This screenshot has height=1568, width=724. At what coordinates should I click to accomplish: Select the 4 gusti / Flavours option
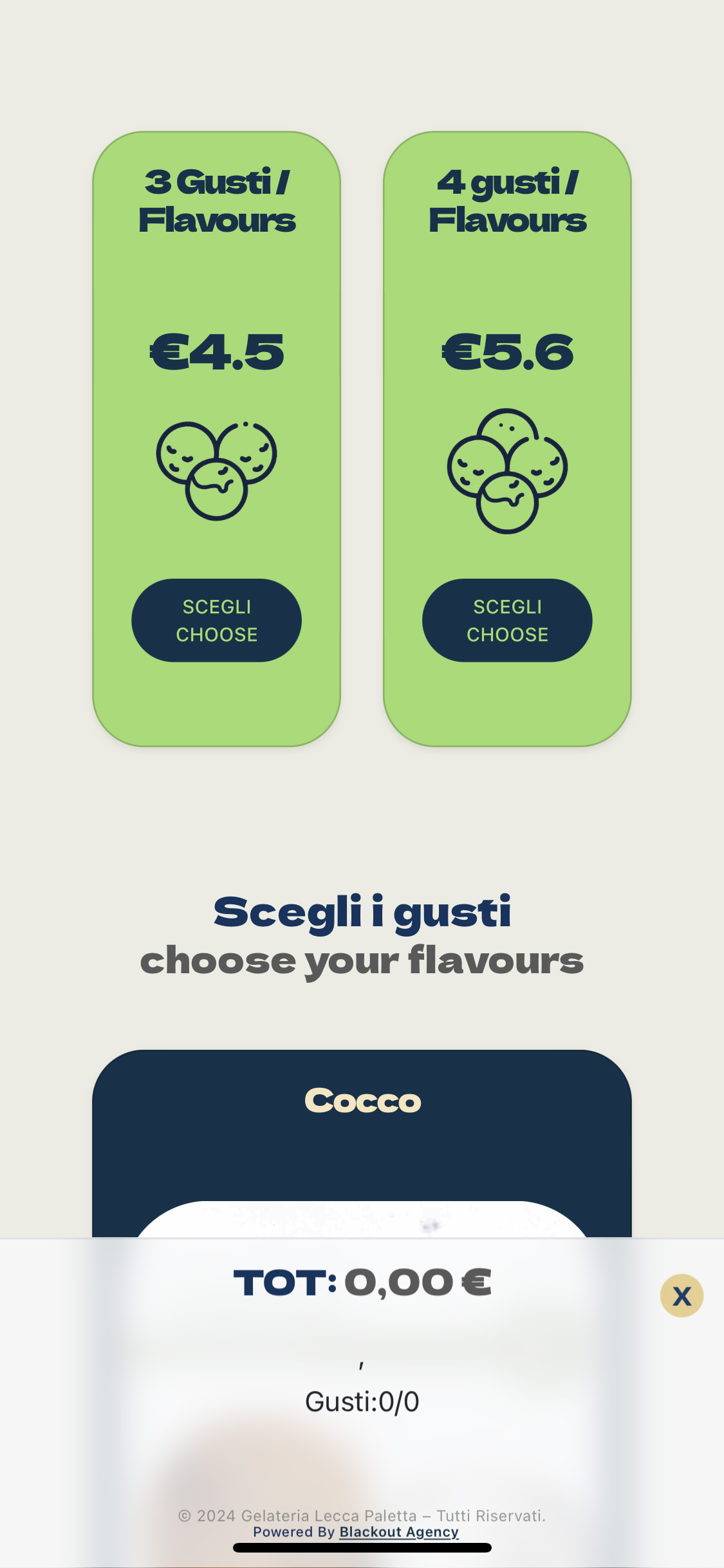[x=507, y=620]
